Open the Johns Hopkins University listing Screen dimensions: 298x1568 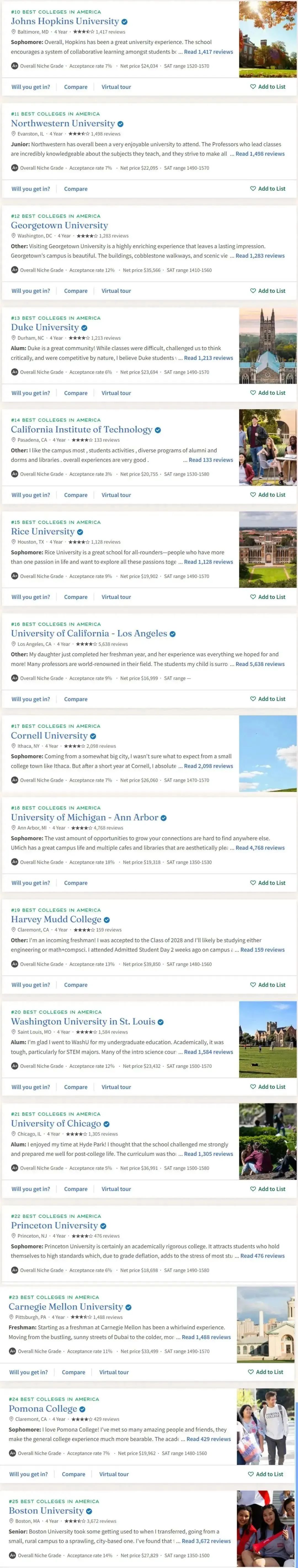[65, 21]
